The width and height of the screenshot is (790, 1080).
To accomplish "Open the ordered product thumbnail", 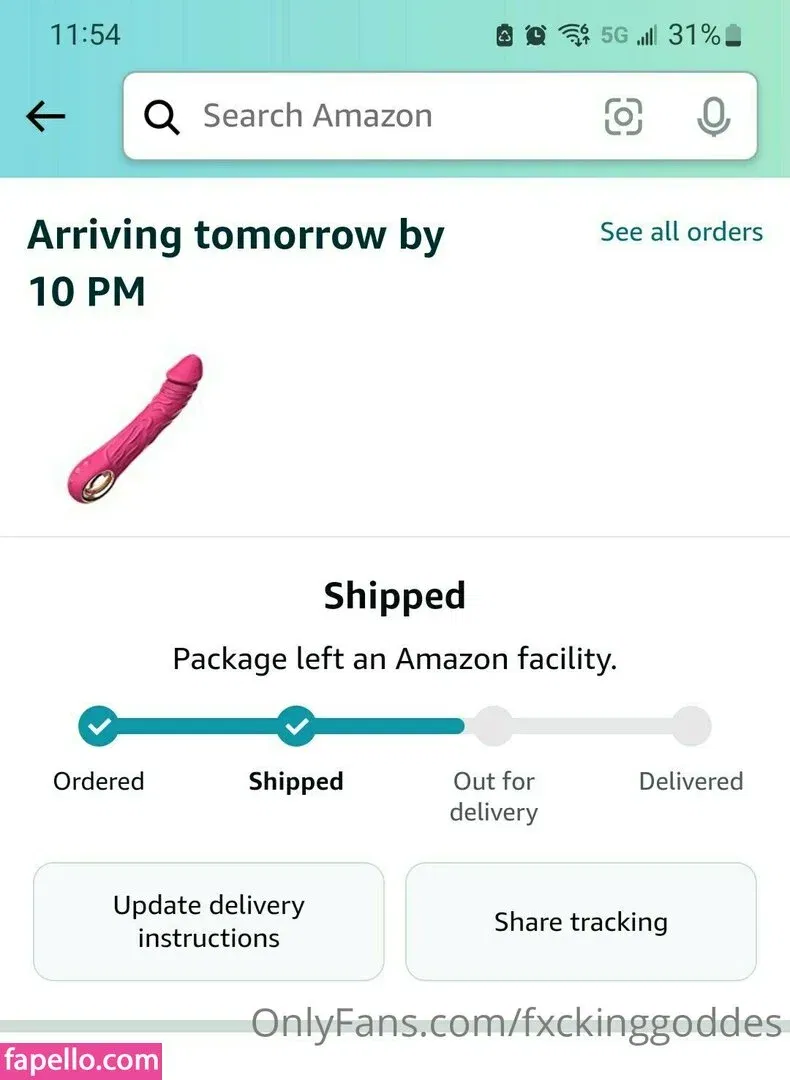I will [x=134, y=427].
